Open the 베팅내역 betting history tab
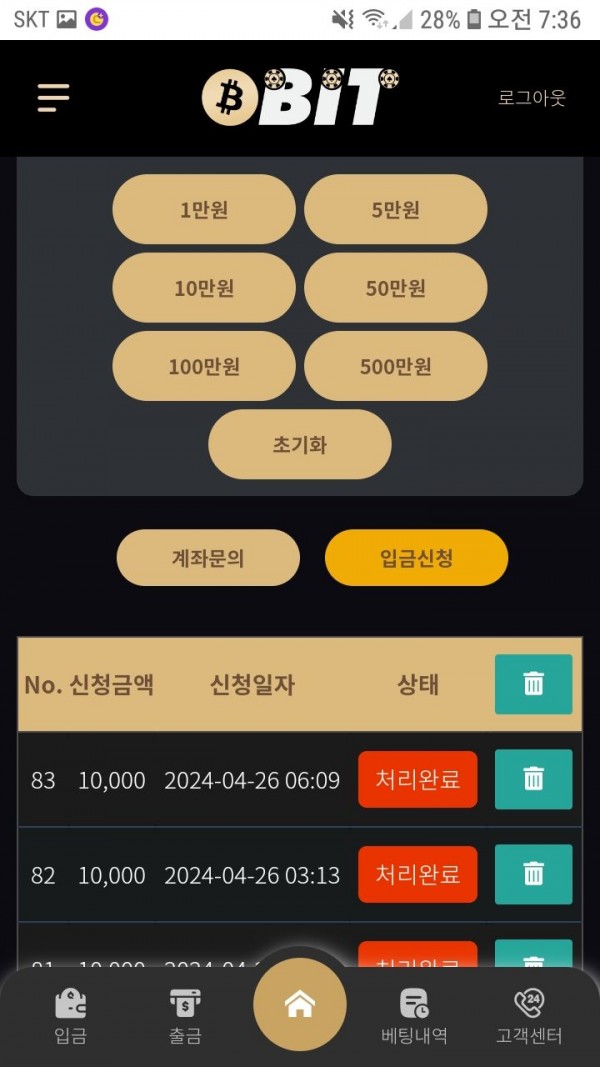 (x=414, y=1015)
